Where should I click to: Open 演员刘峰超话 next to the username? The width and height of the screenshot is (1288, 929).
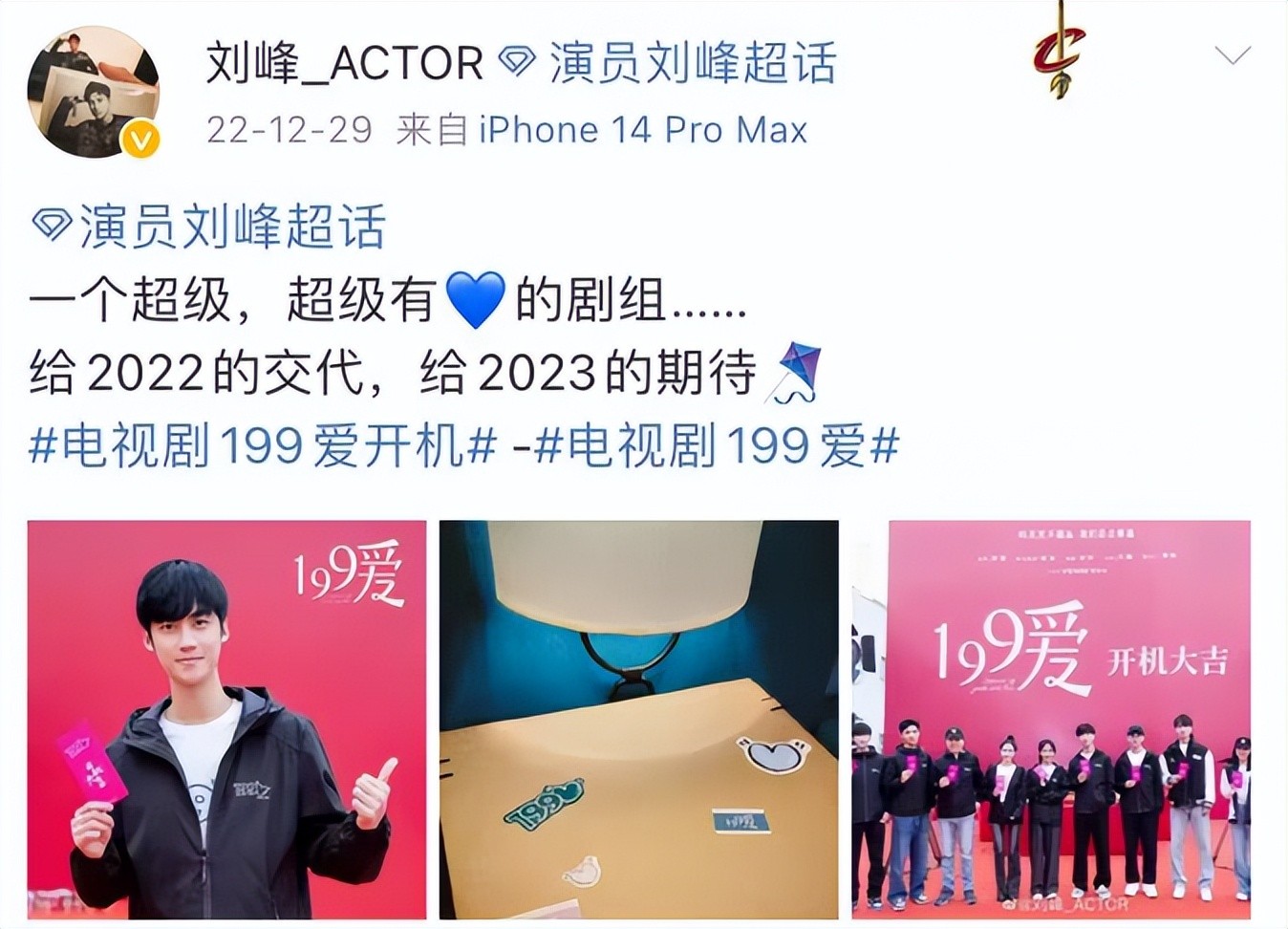(x=692, y=64)
